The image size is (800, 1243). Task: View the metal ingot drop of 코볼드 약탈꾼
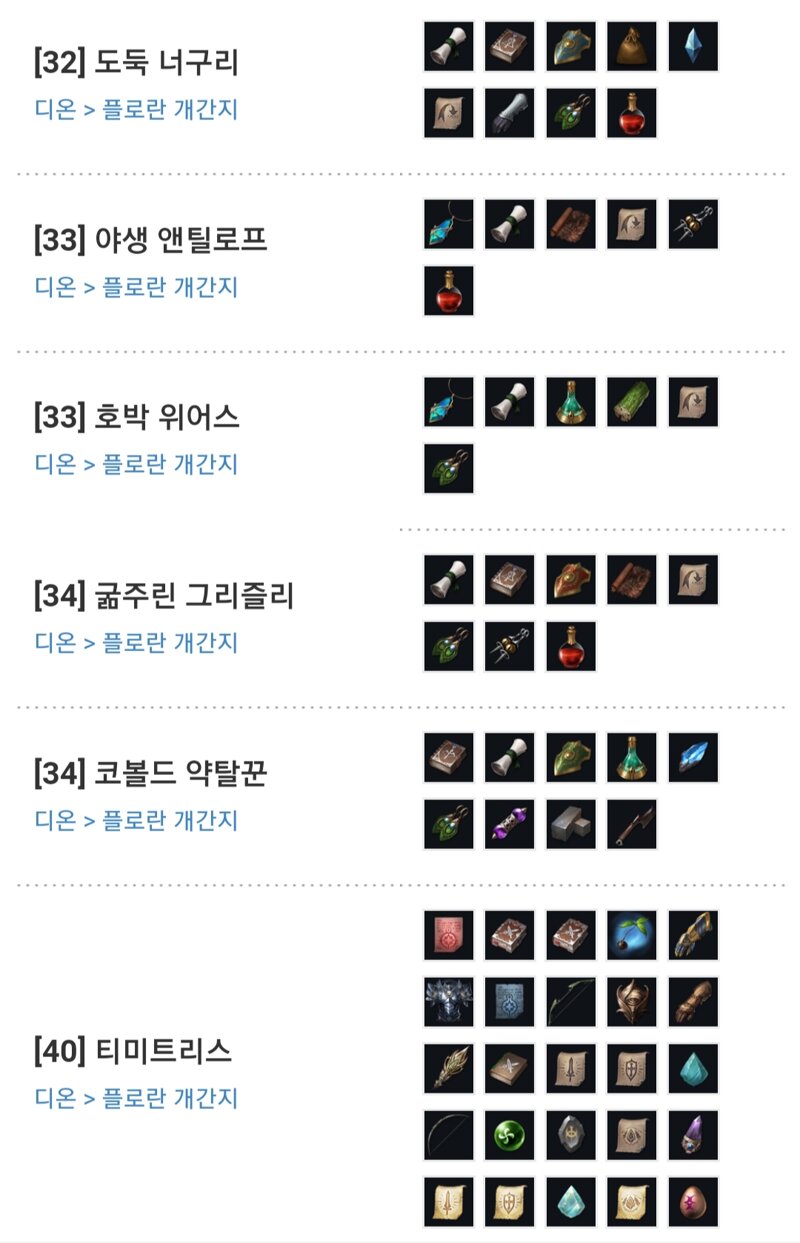[571, 824]
